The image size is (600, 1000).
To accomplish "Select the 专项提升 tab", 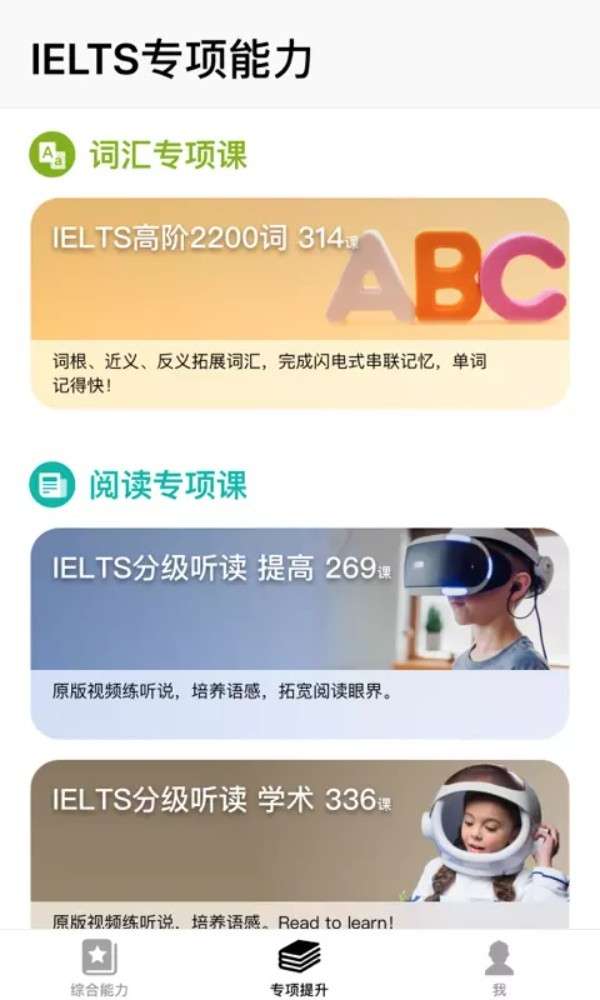I will tap(299, 967).
